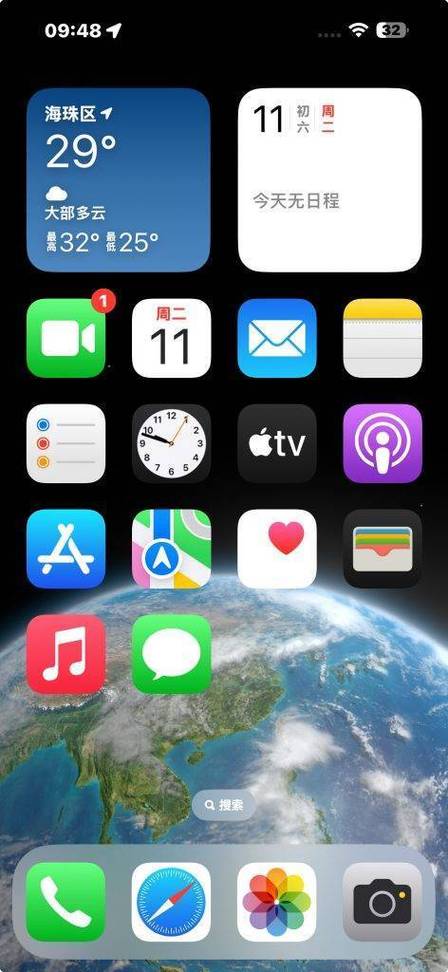Open the Clock app
This screenshot has height=972, width=448.
[x=172, y=444]
